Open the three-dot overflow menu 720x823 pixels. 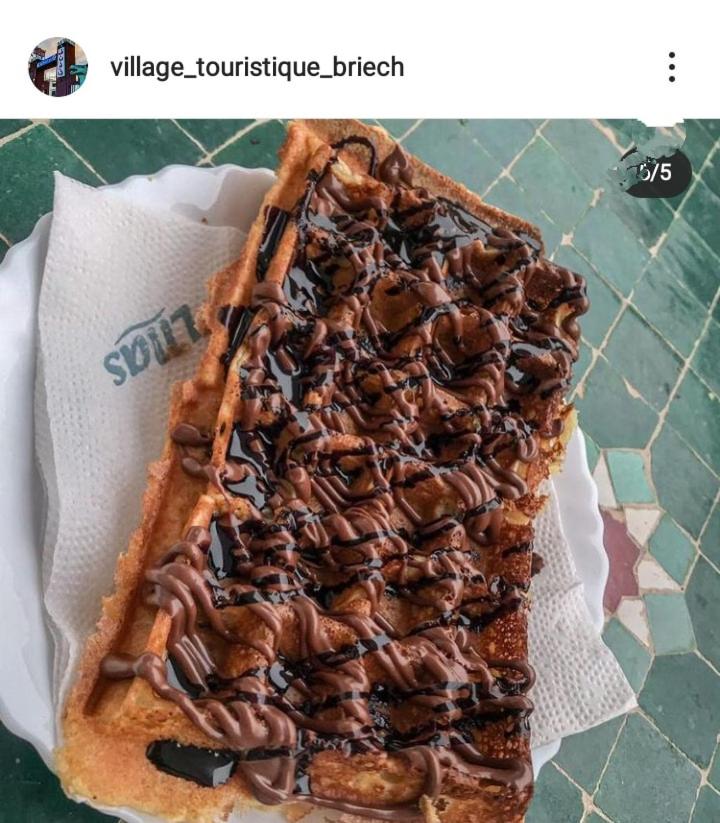tap(671, 67)
